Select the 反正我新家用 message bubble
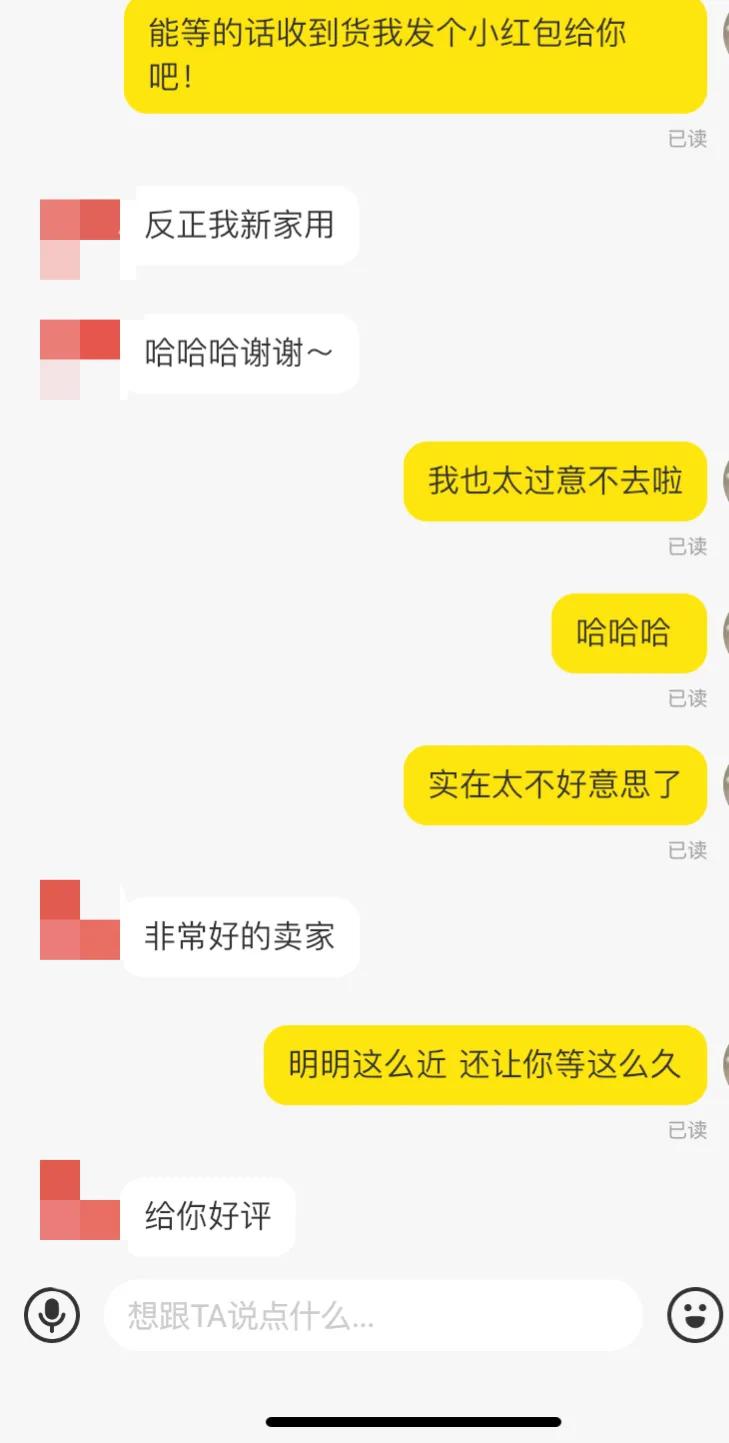This screenshot has width=729, height=1443. (x=243, y=226)
